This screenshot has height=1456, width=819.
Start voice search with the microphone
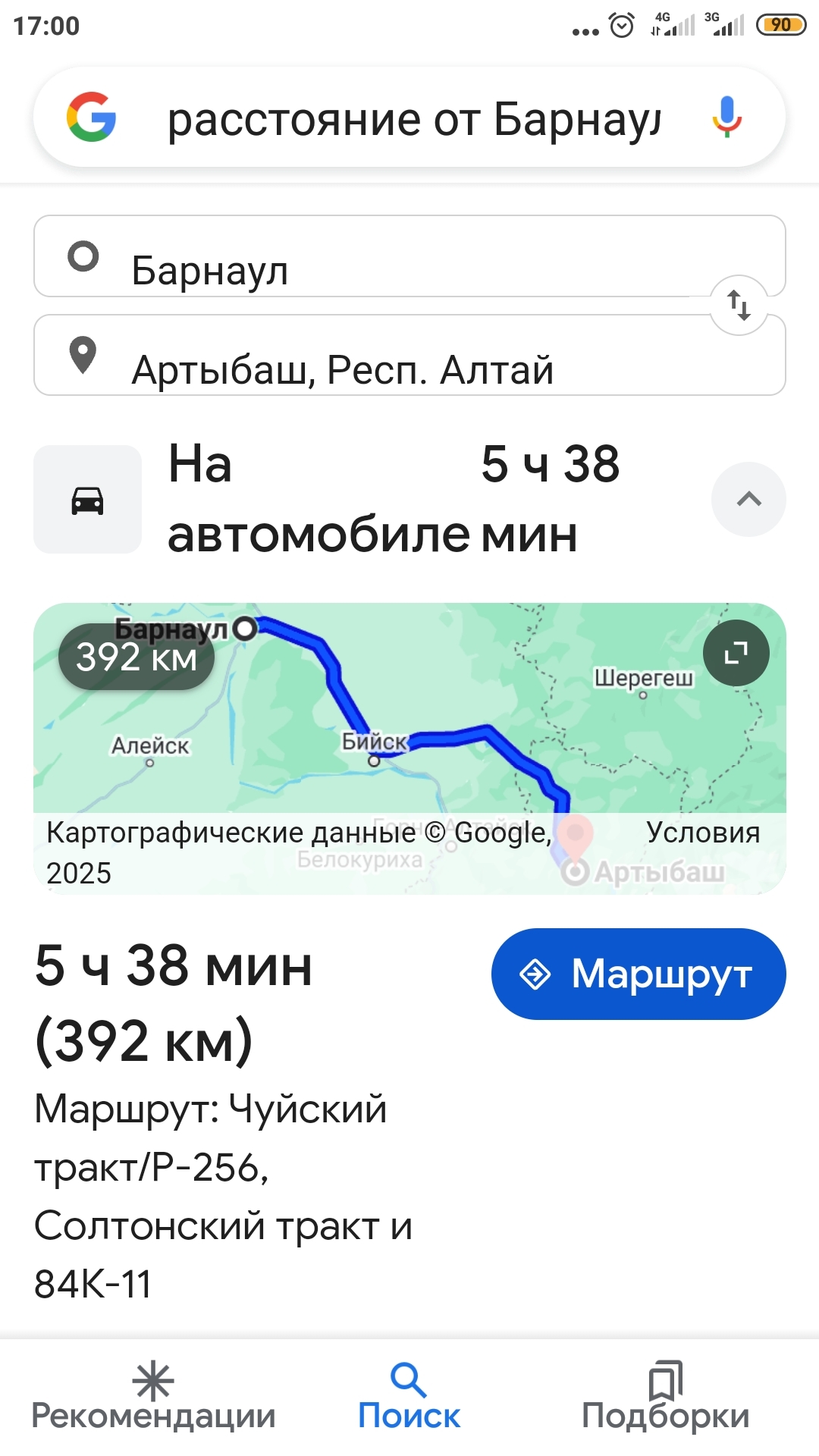click(x=726, y=118)
